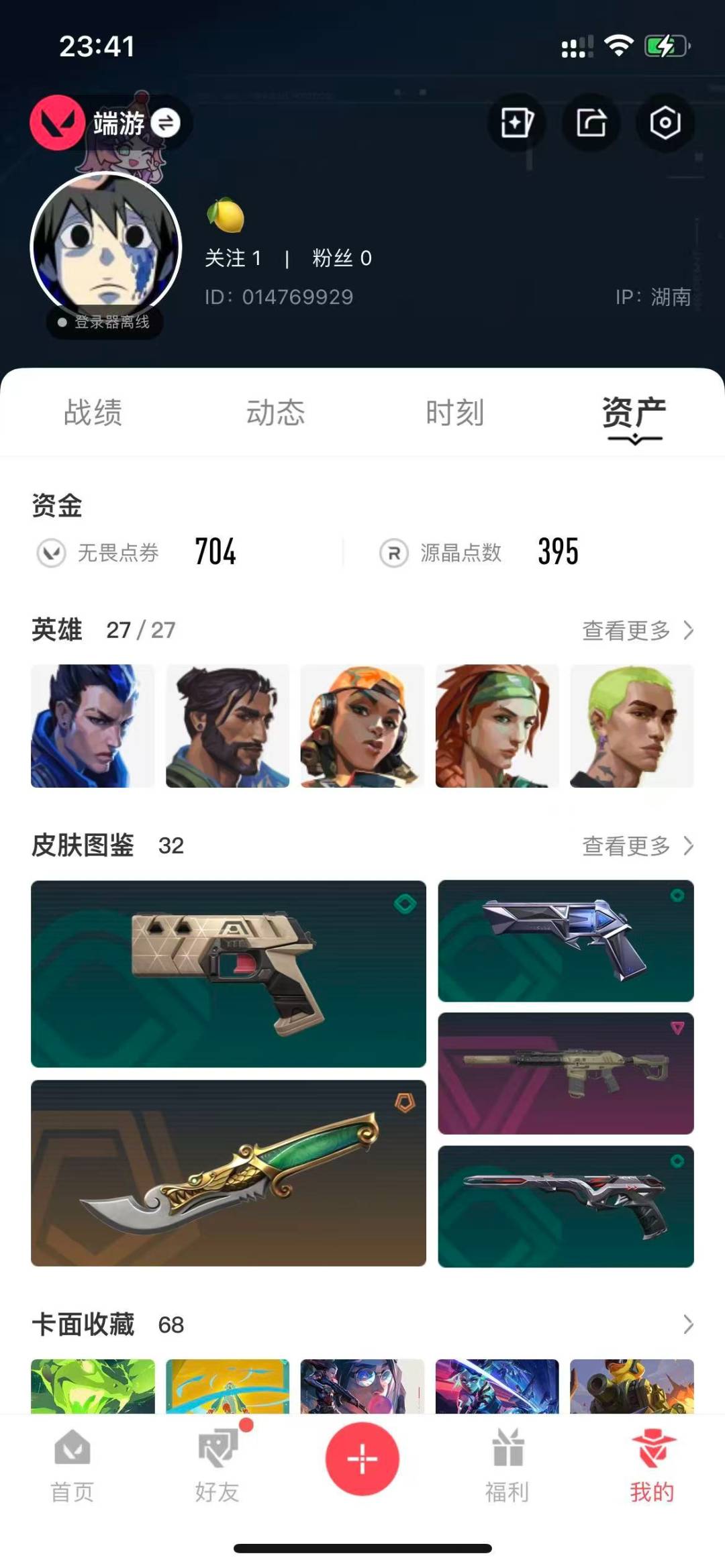Screen dimensions: 725x1568
Task: Open the rifle skin on purple background
Action: [565, 1073]
